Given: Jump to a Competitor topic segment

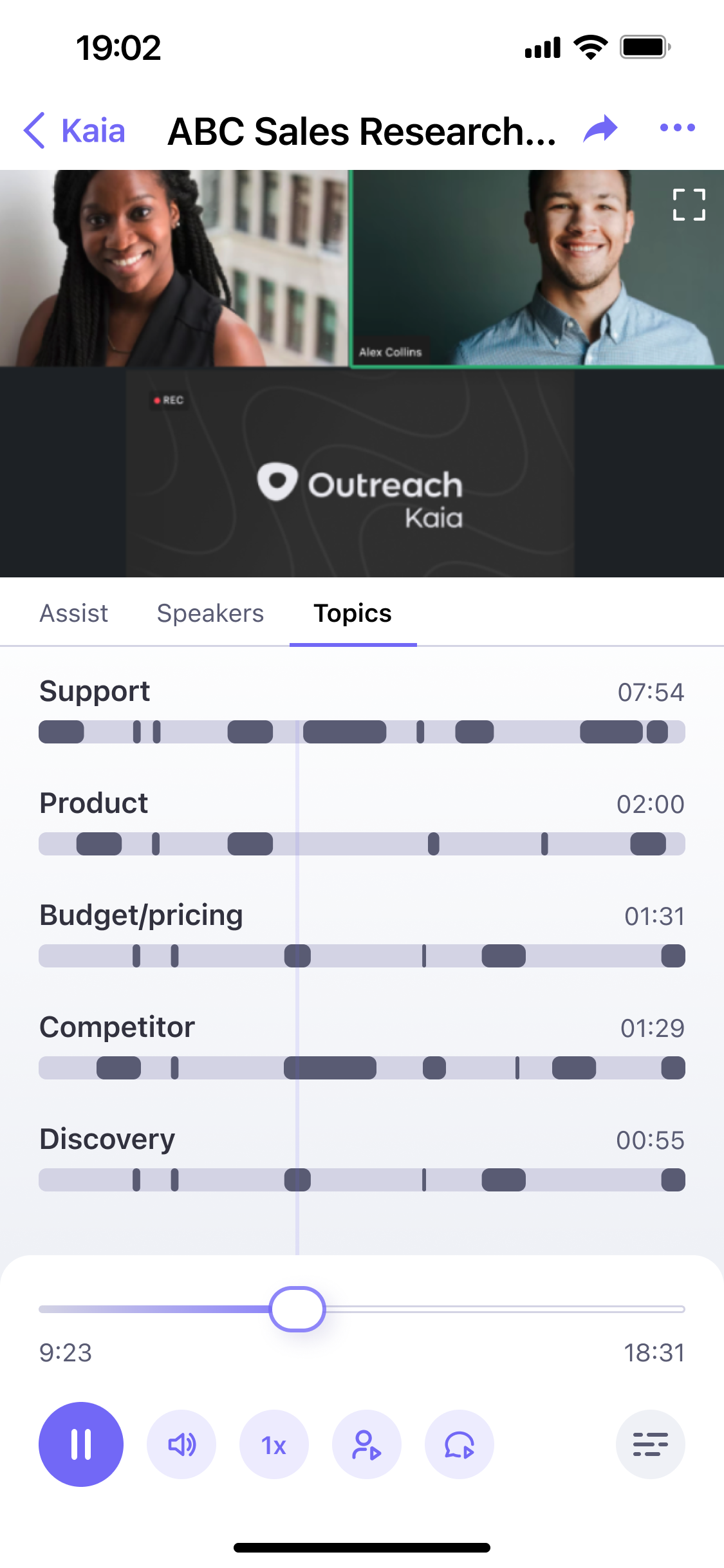Looking at the screenshot, I should tap(330, 1068).
